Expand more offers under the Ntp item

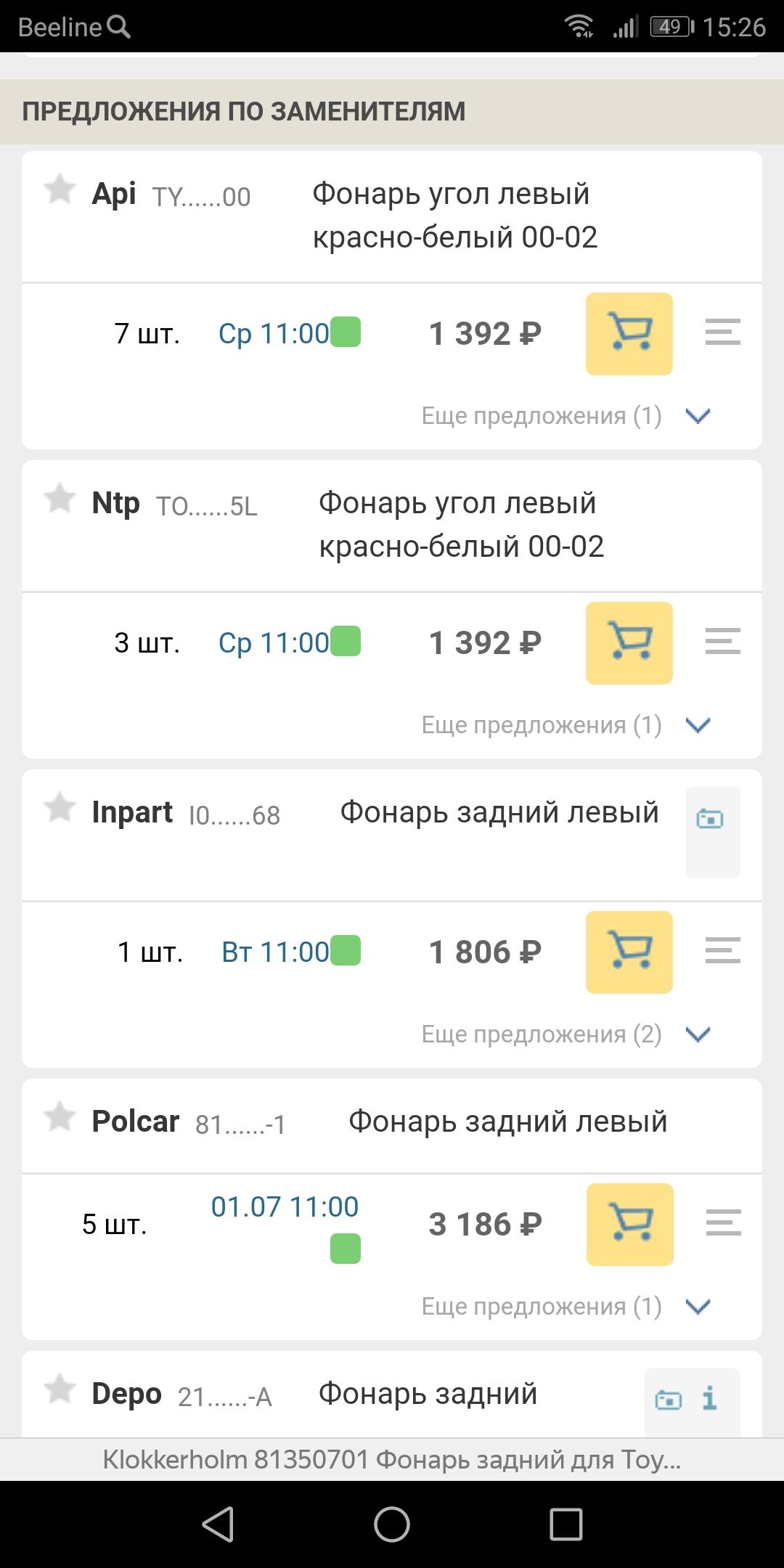point(566,725)
